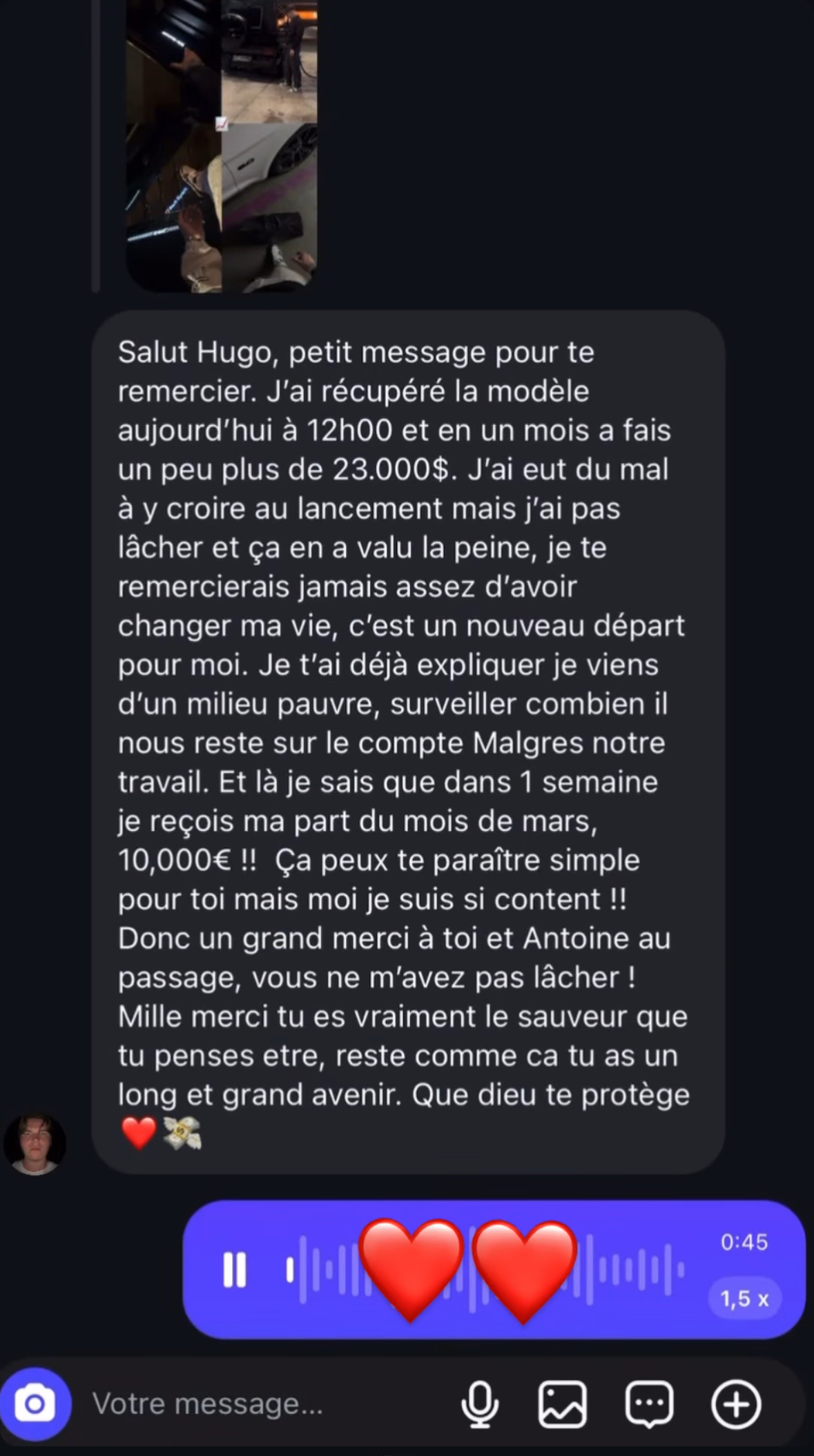Change the 1,5 x playback speed
This screenshot has height=1456, width=814.
coord(744,1299)
